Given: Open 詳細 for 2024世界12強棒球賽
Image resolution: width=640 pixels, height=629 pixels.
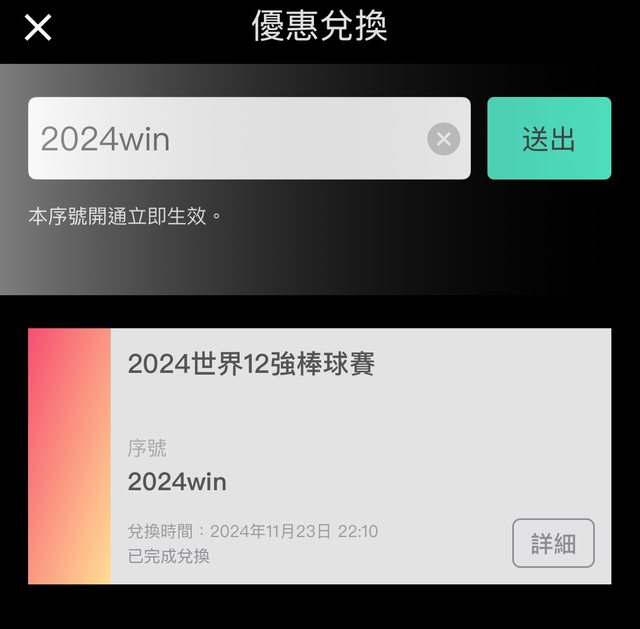Looking at the screenshot, I should click(553, 543).
